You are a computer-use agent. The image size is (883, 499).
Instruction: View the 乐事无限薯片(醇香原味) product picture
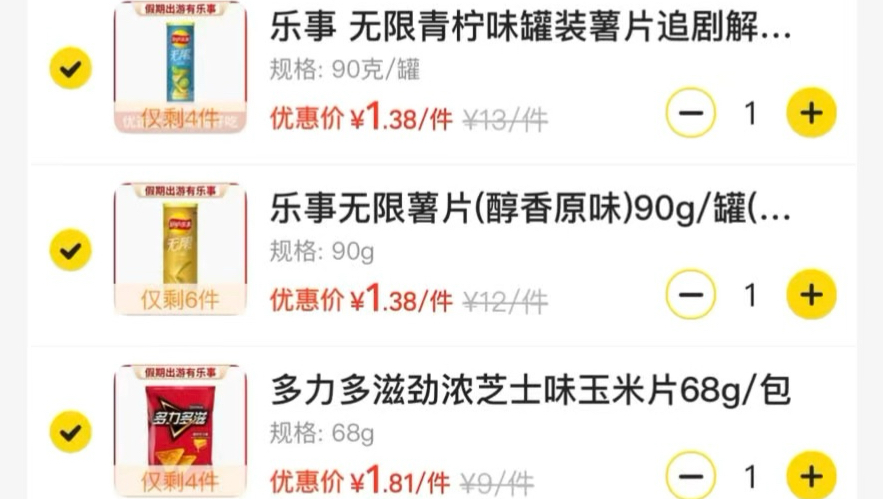click(180, 248)
